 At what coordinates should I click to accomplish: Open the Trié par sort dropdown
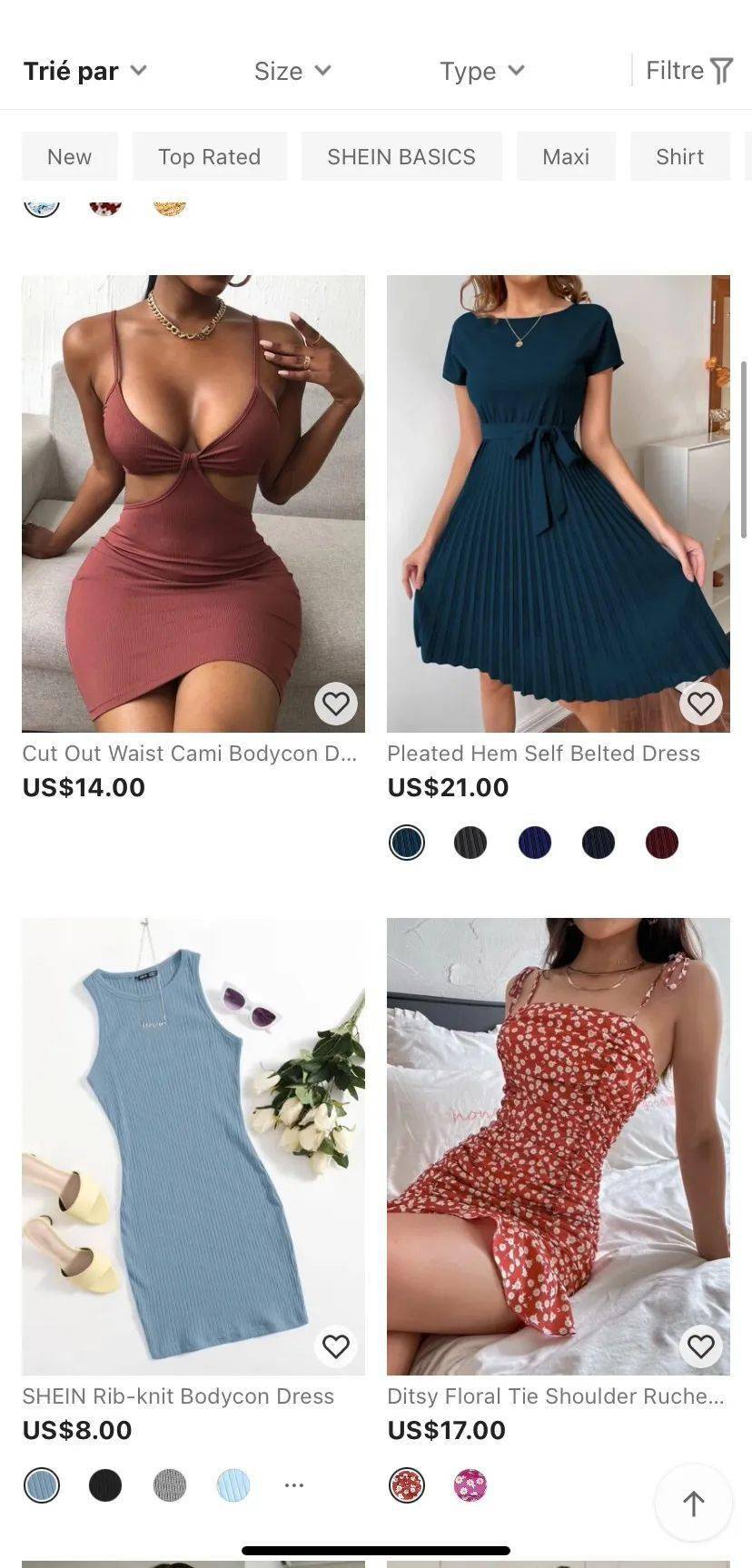click(84, 71)
